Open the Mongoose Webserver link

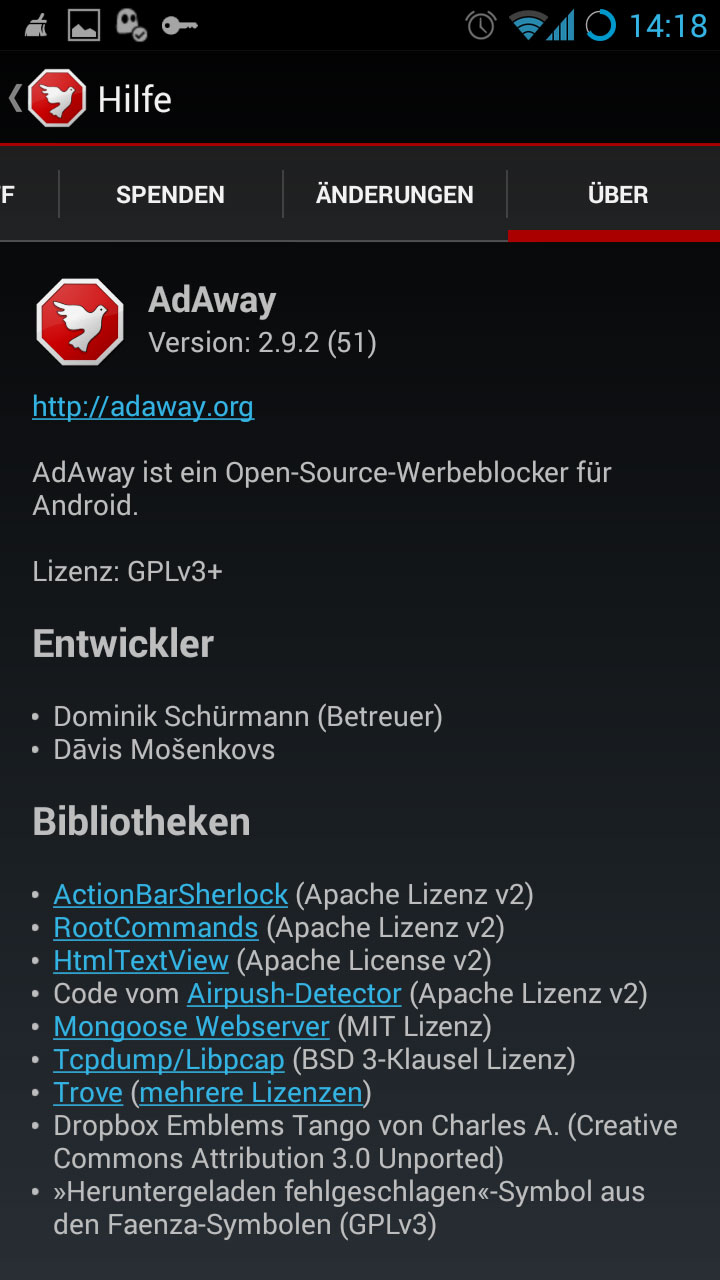click(191, 1026)
